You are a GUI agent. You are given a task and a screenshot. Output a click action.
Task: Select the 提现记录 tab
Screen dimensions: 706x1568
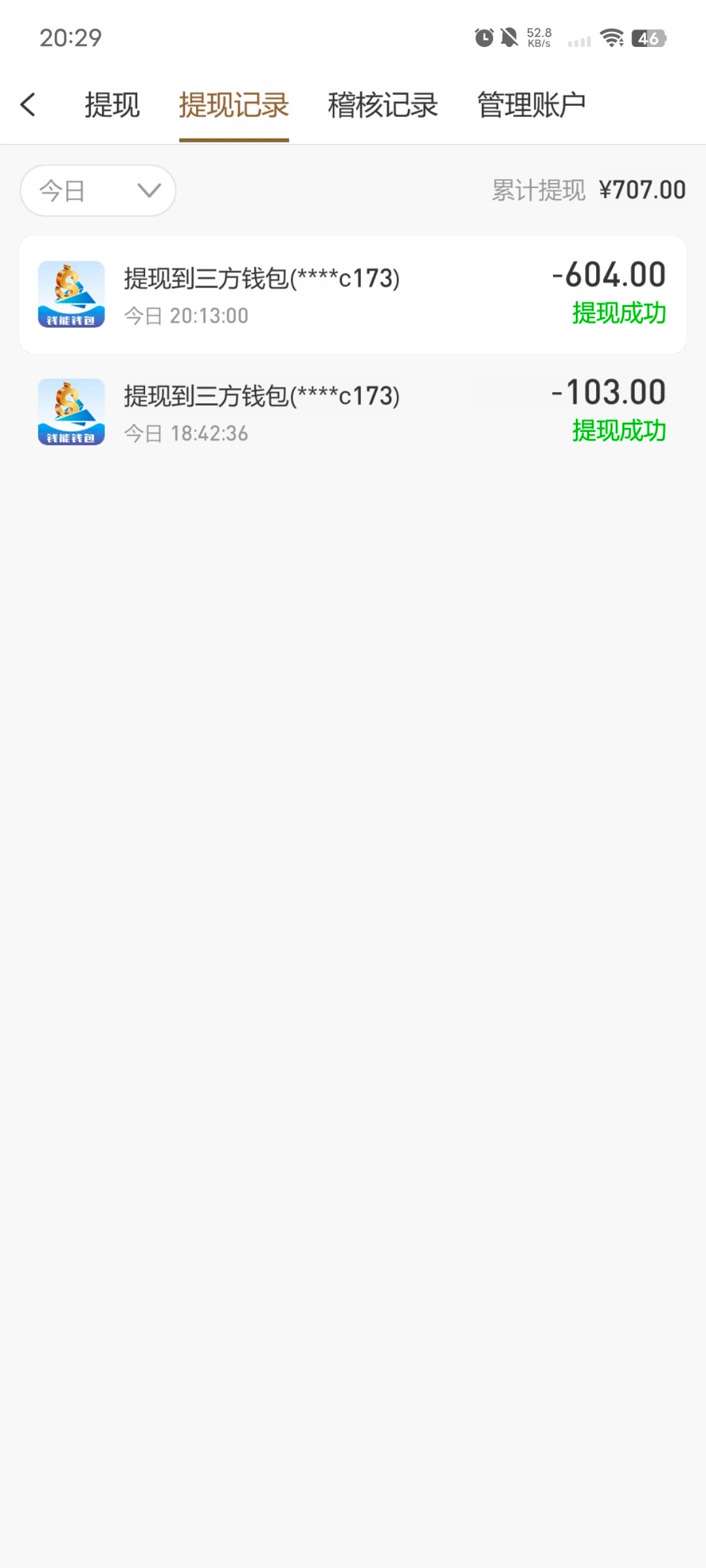pyautogui.click(x=234, y=105)
